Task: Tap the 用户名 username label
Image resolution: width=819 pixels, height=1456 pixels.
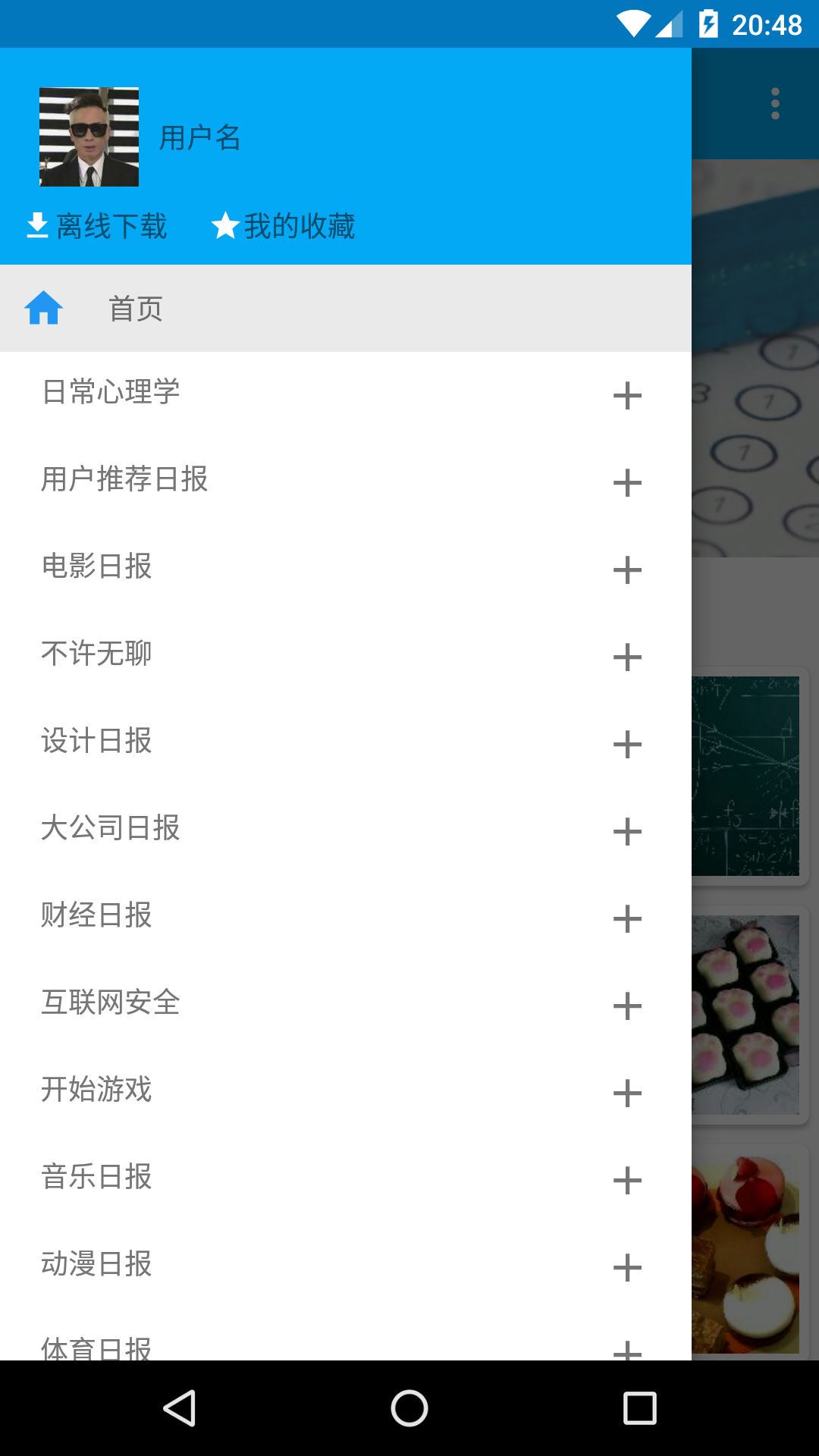Action: [x=199, y=138]
